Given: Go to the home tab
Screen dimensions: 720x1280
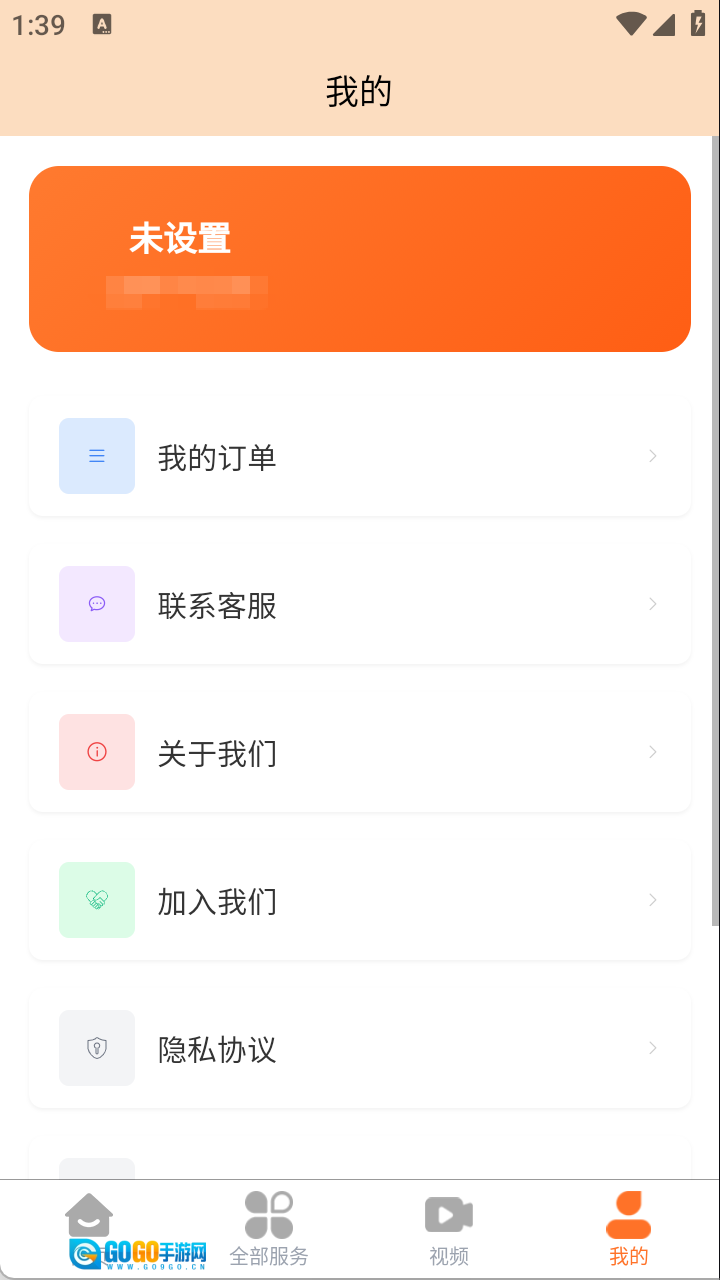Looking at the screenshot, I should 90,1228.
